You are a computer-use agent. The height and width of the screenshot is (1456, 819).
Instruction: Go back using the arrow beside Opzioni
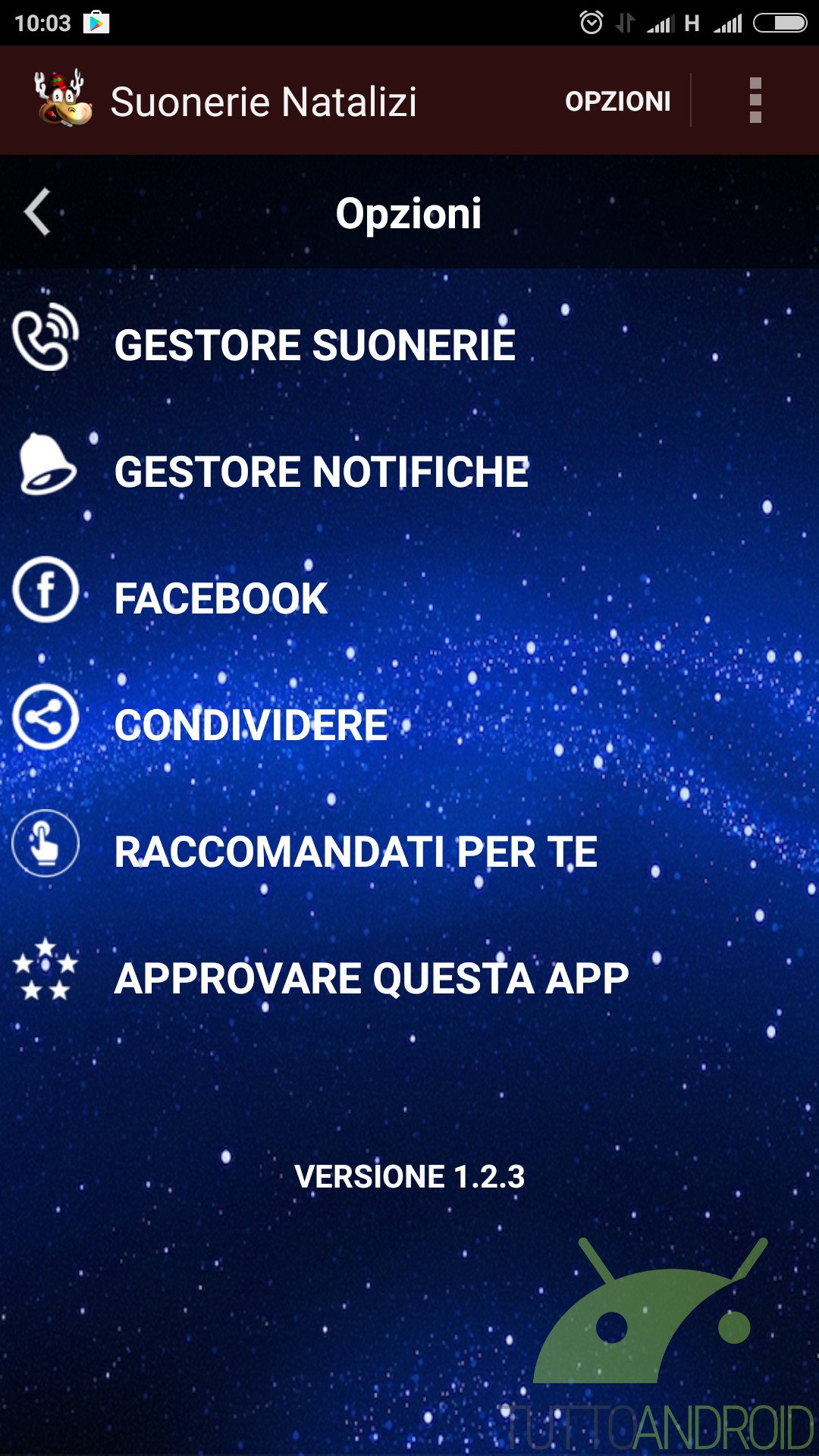pyautogui.click(x=38, y=212)
